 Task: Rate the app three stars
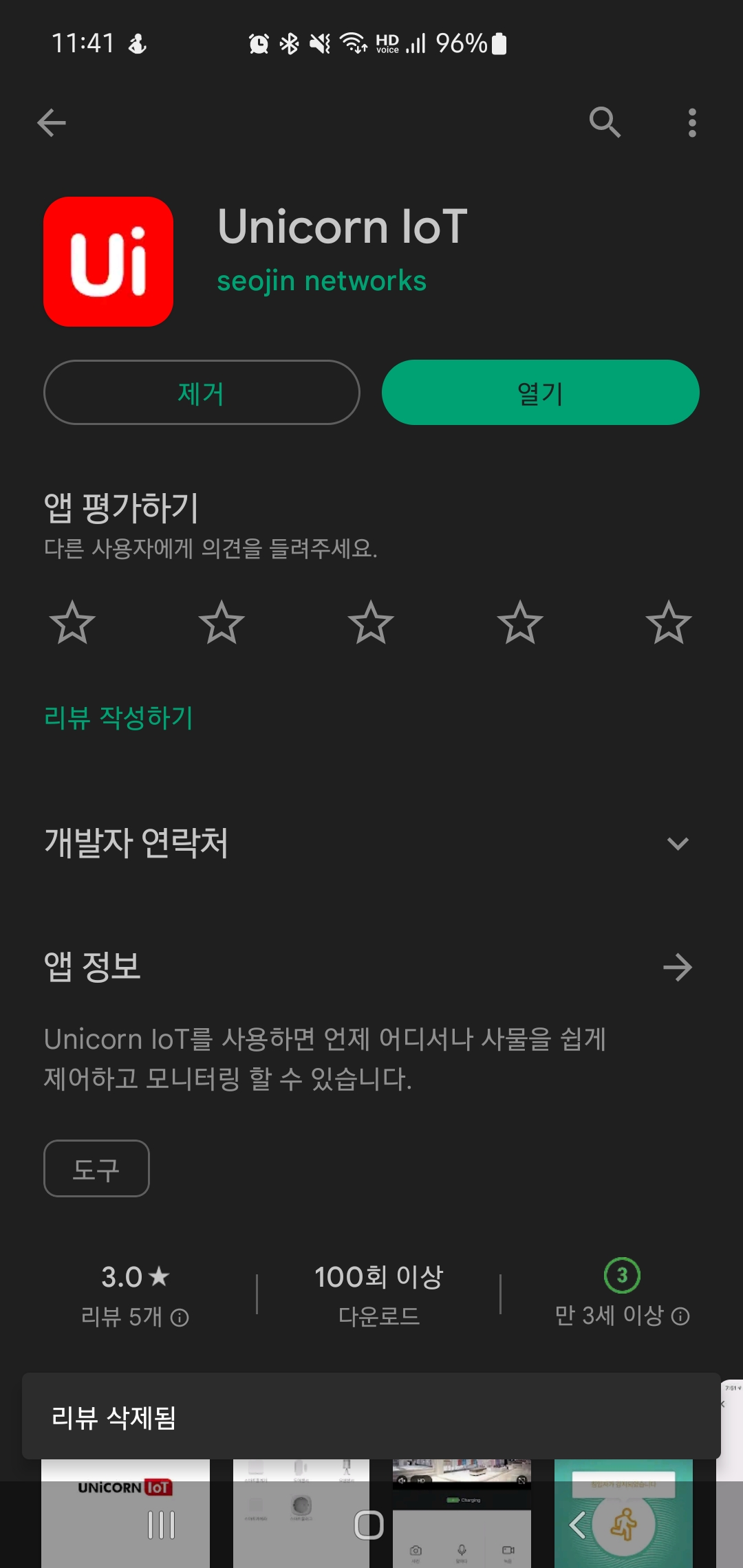tap(371, 623)
